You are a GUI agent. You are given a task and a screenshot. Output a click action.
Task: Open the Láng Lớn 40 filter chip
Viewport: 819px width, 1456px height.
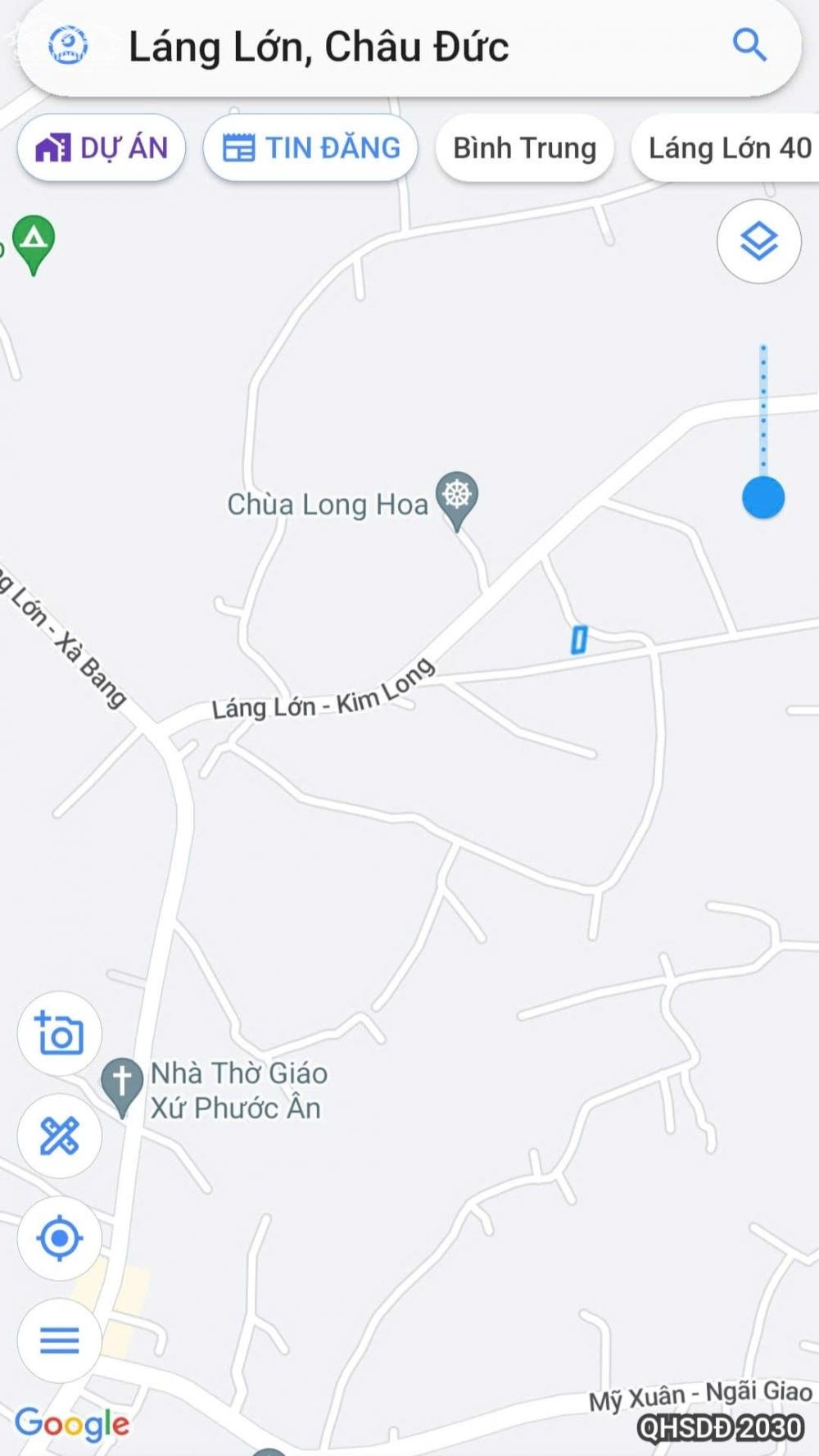pyautogui.click(x=726, y=148)
